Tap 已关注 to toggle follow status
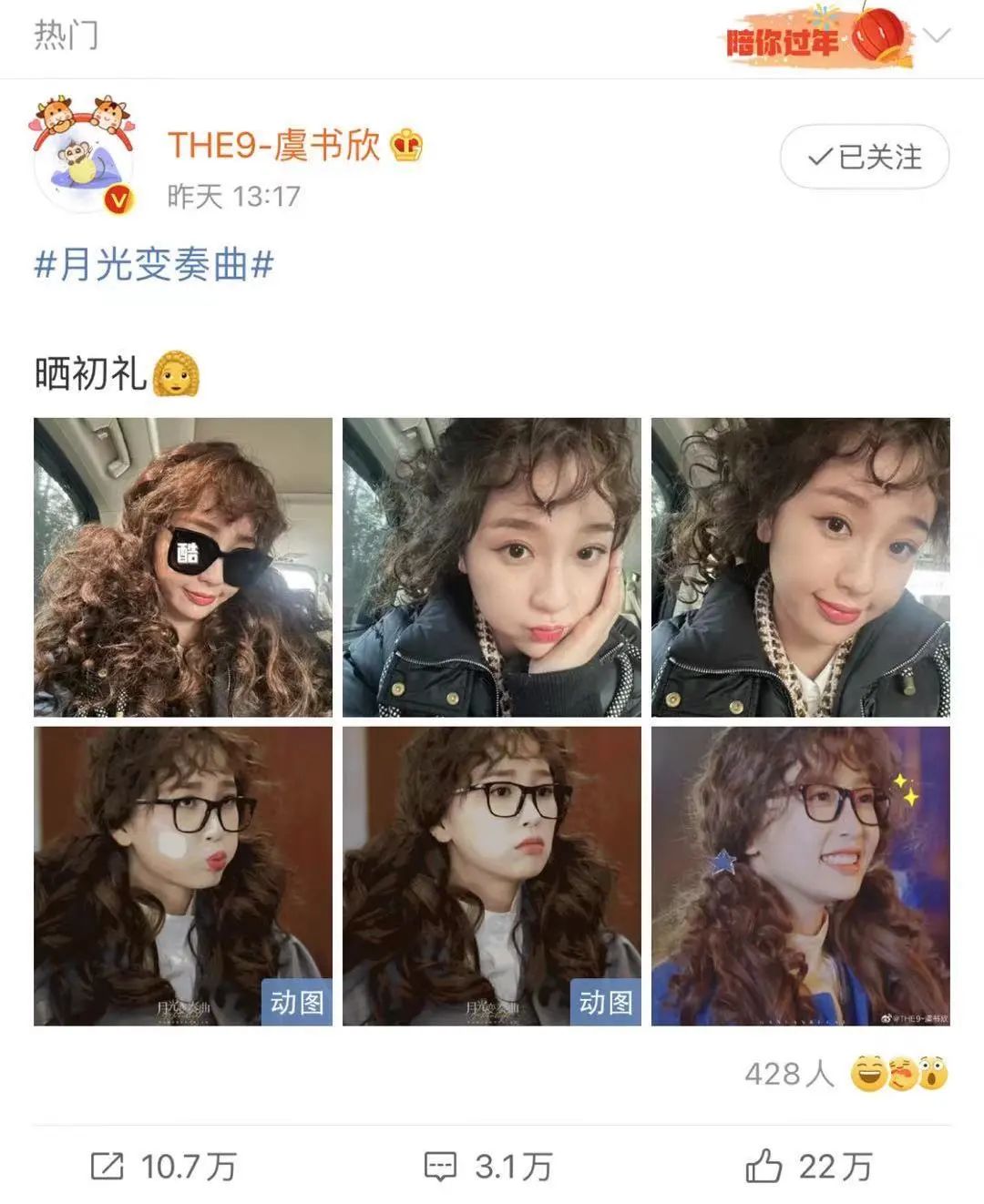Screen dimensions: 984x1204 click(x=865, y=156)
